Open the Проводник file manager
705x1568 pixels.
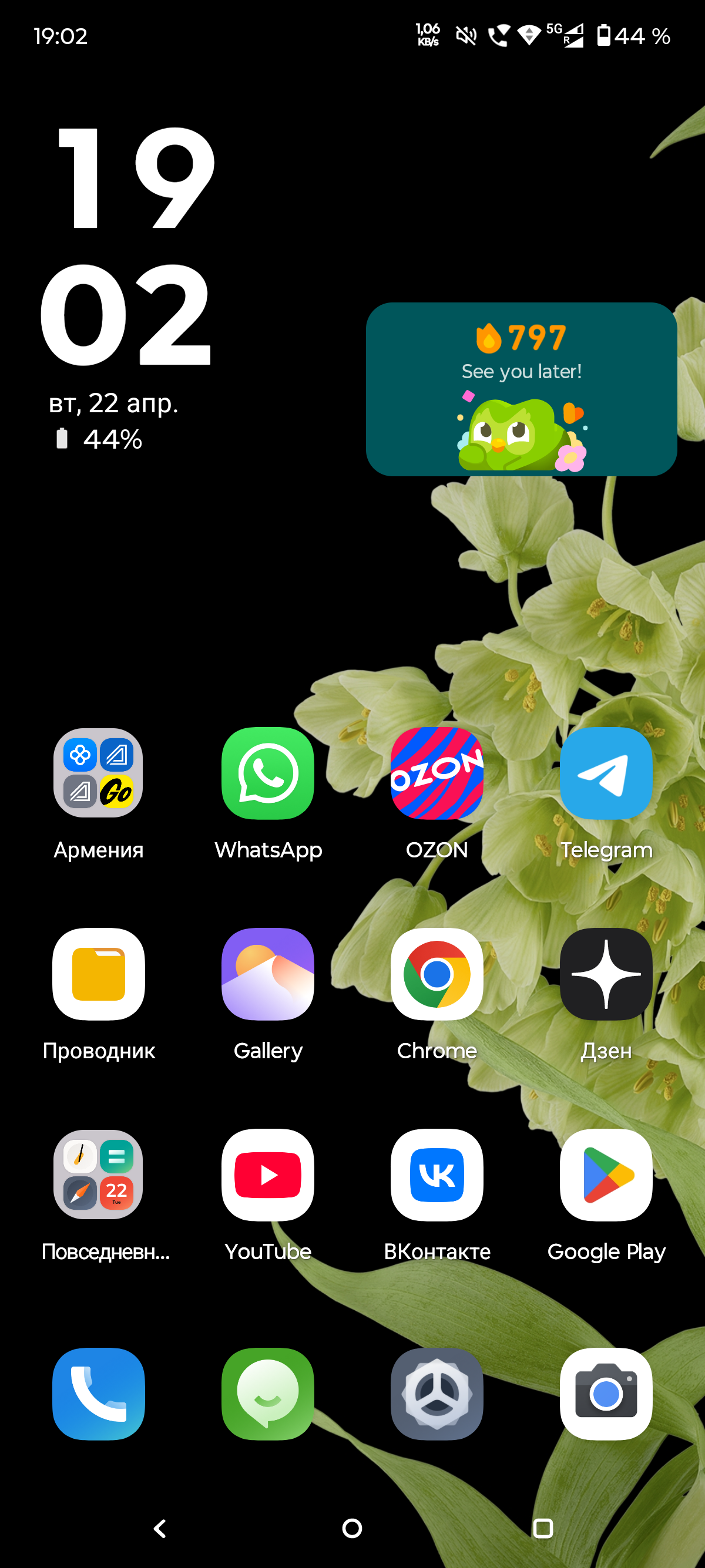coord(98,974)
